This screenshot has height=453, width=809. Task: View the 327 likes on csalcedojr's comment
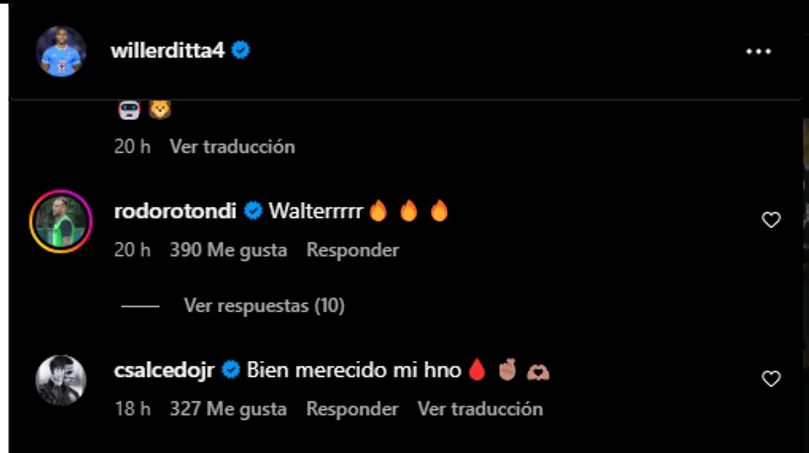coord(228,409)
